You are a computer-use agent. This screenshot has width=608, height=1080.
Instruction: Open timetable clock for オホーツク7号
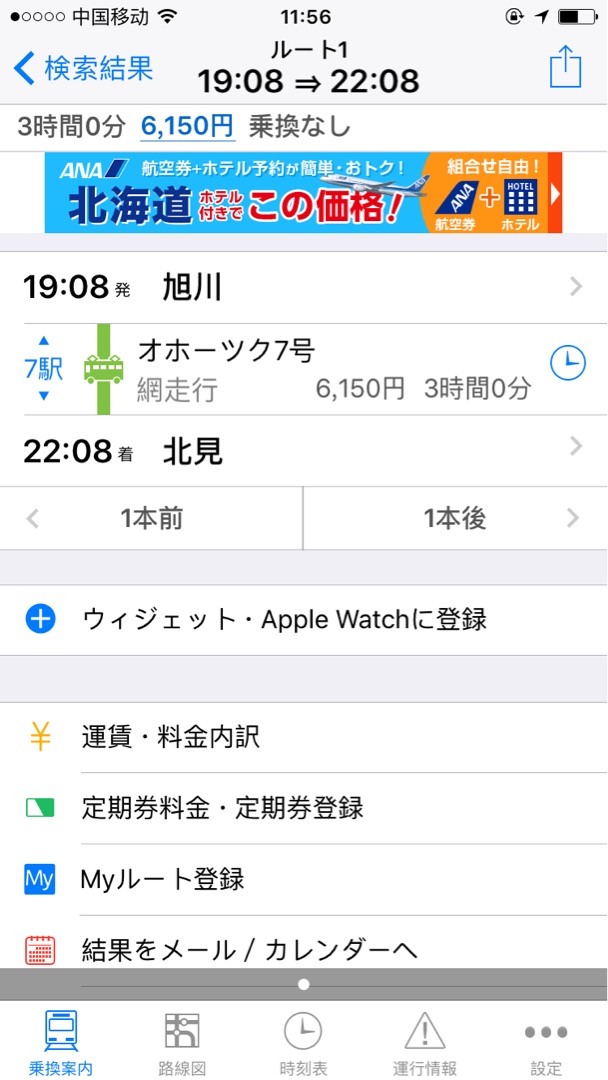(568, 363)
